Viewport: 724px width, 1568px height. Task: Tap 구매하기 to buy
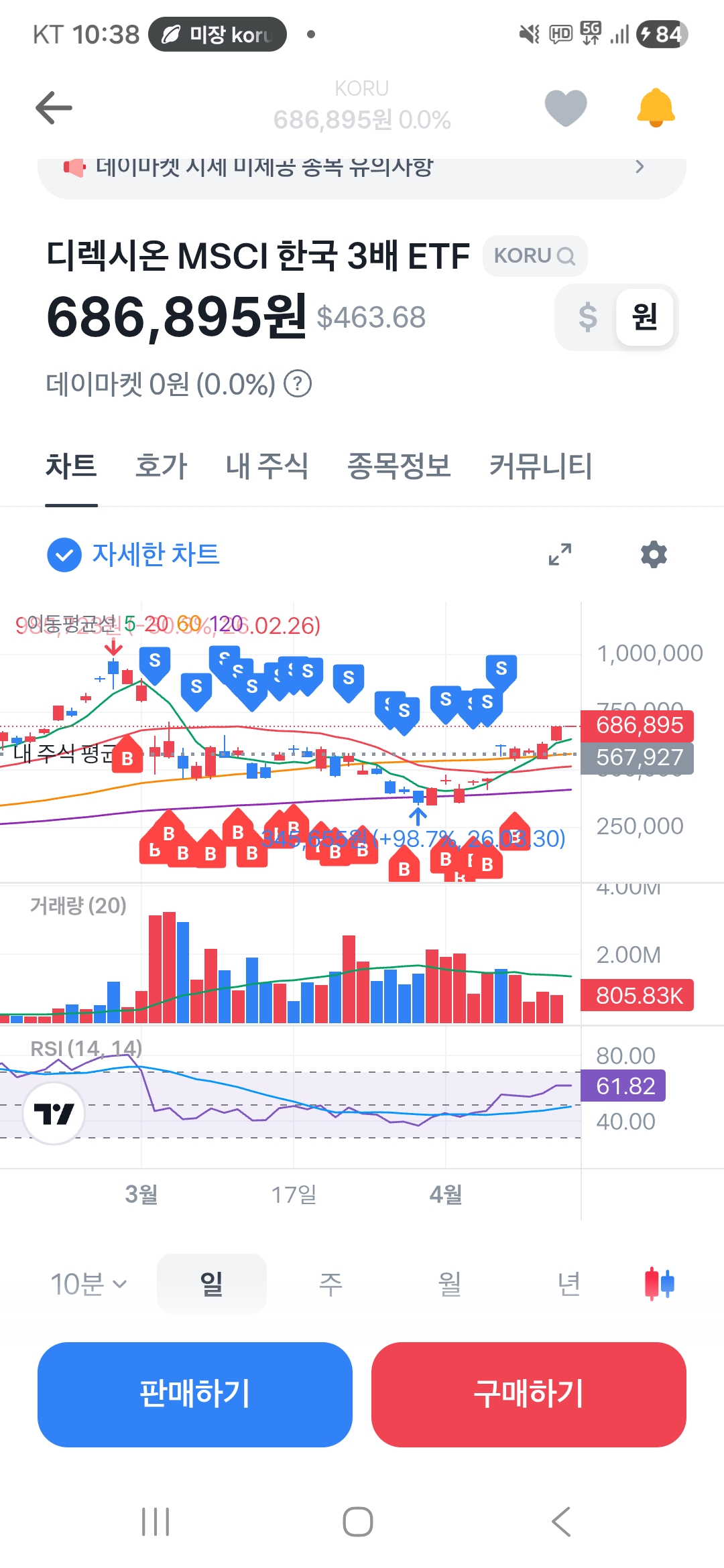(529, 1394)
